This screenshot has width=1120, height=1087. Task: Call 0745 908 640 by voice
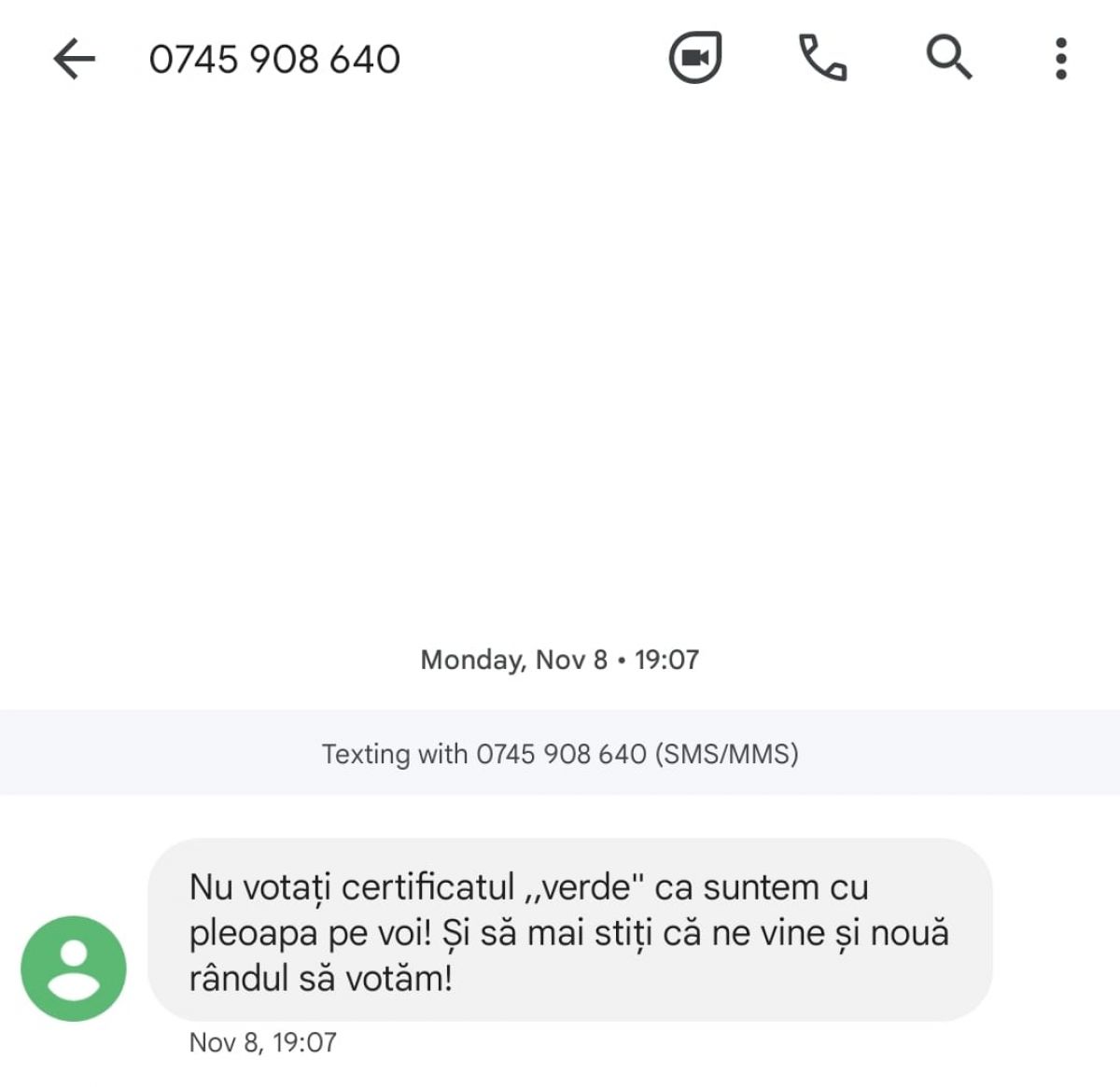click(822, 58)
